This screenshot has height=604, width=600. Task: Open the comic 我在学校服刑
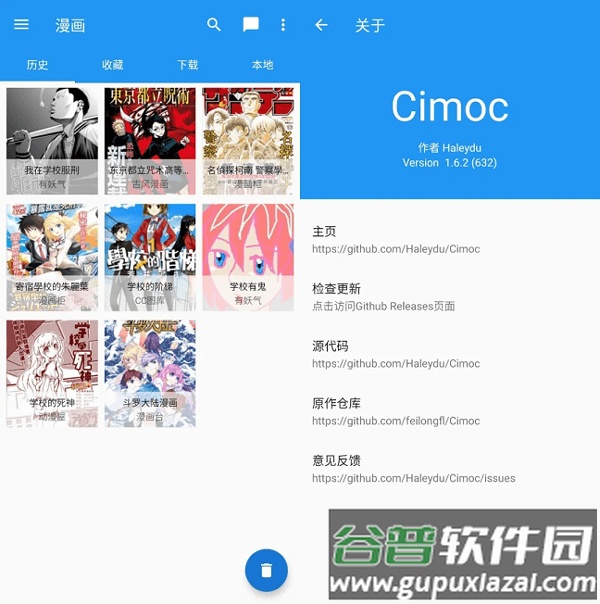(x=52, y=140)
